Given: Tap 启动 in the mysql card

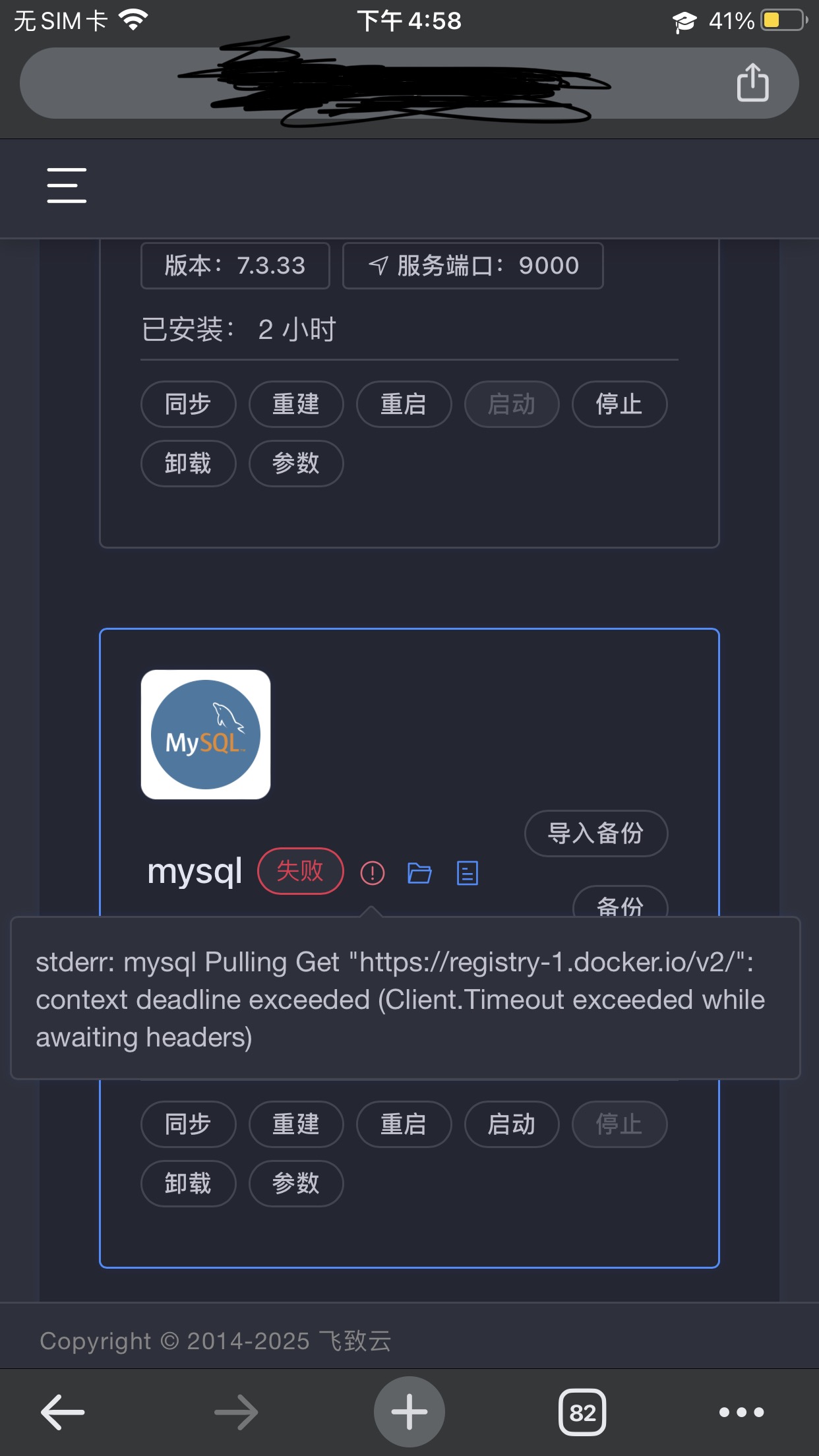Looking at the screenshot, I should [512, 1124].
